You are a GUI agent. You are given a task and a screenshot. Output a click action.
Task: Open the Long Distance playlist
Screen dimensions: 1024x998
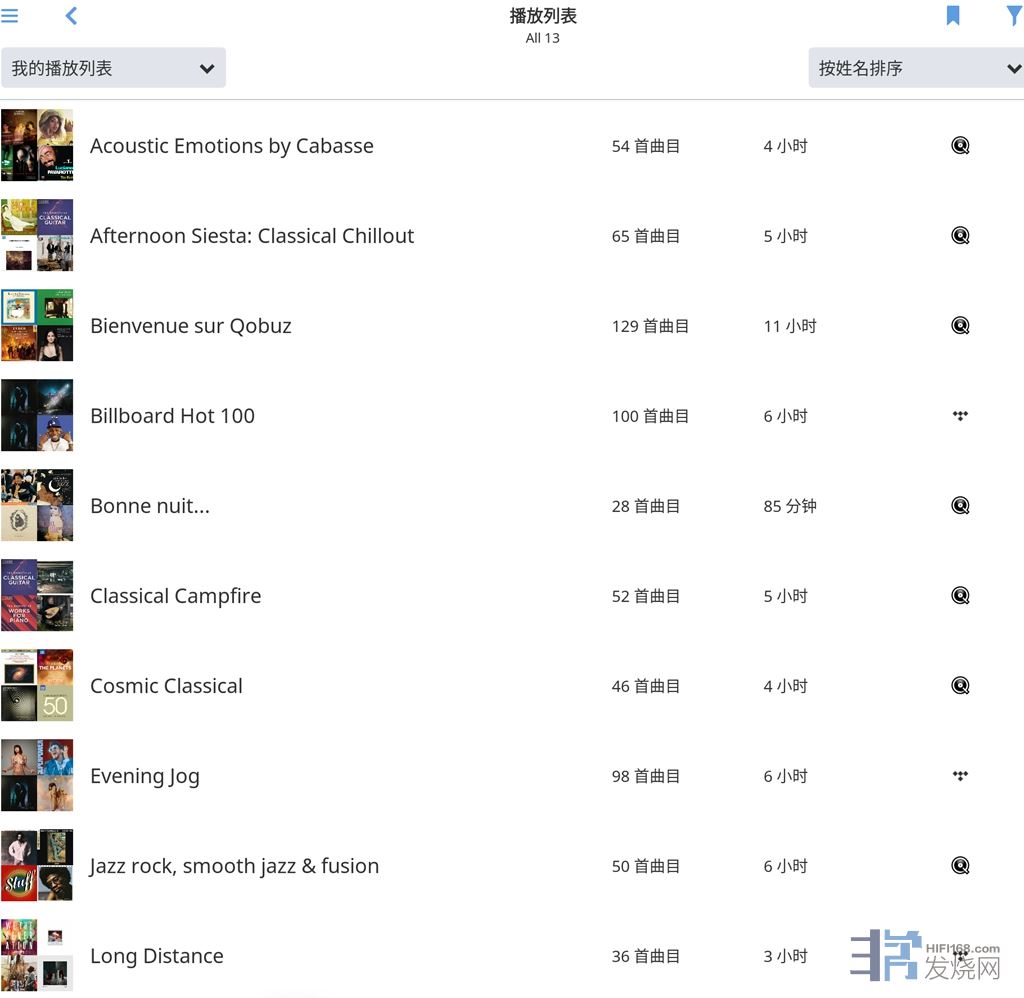click(x=157, y=956)
